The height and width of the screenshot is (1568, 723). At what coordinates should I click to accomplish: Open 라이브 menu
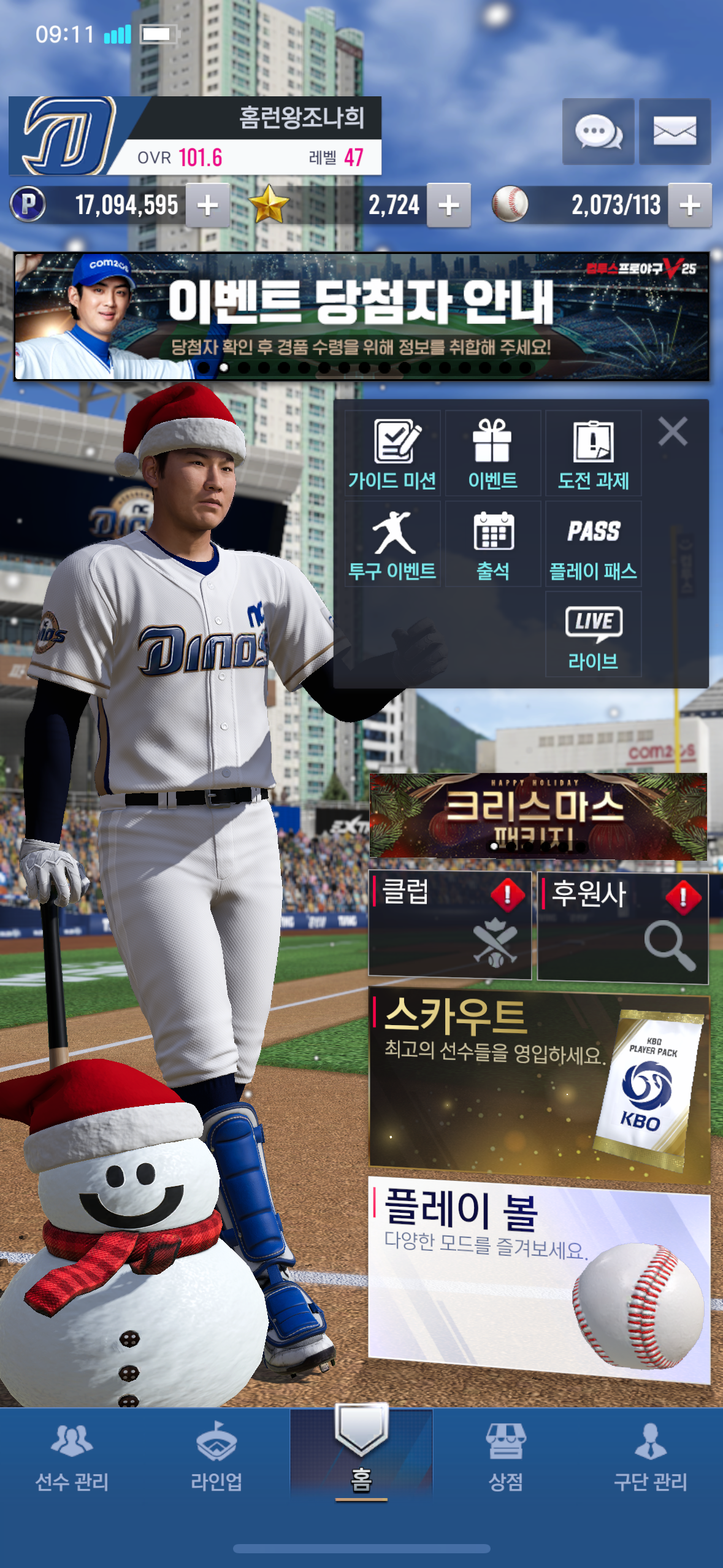pos(593,635)
